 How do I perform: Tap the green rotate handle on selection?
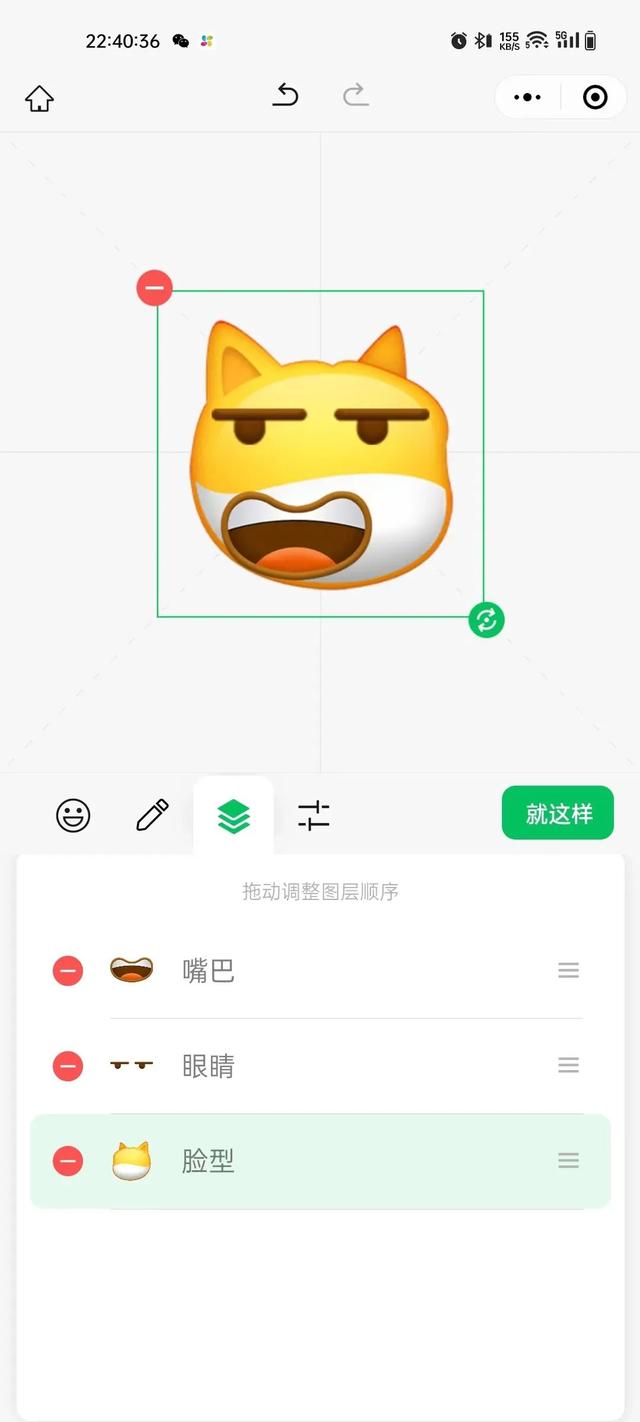[x=486, y=620]
